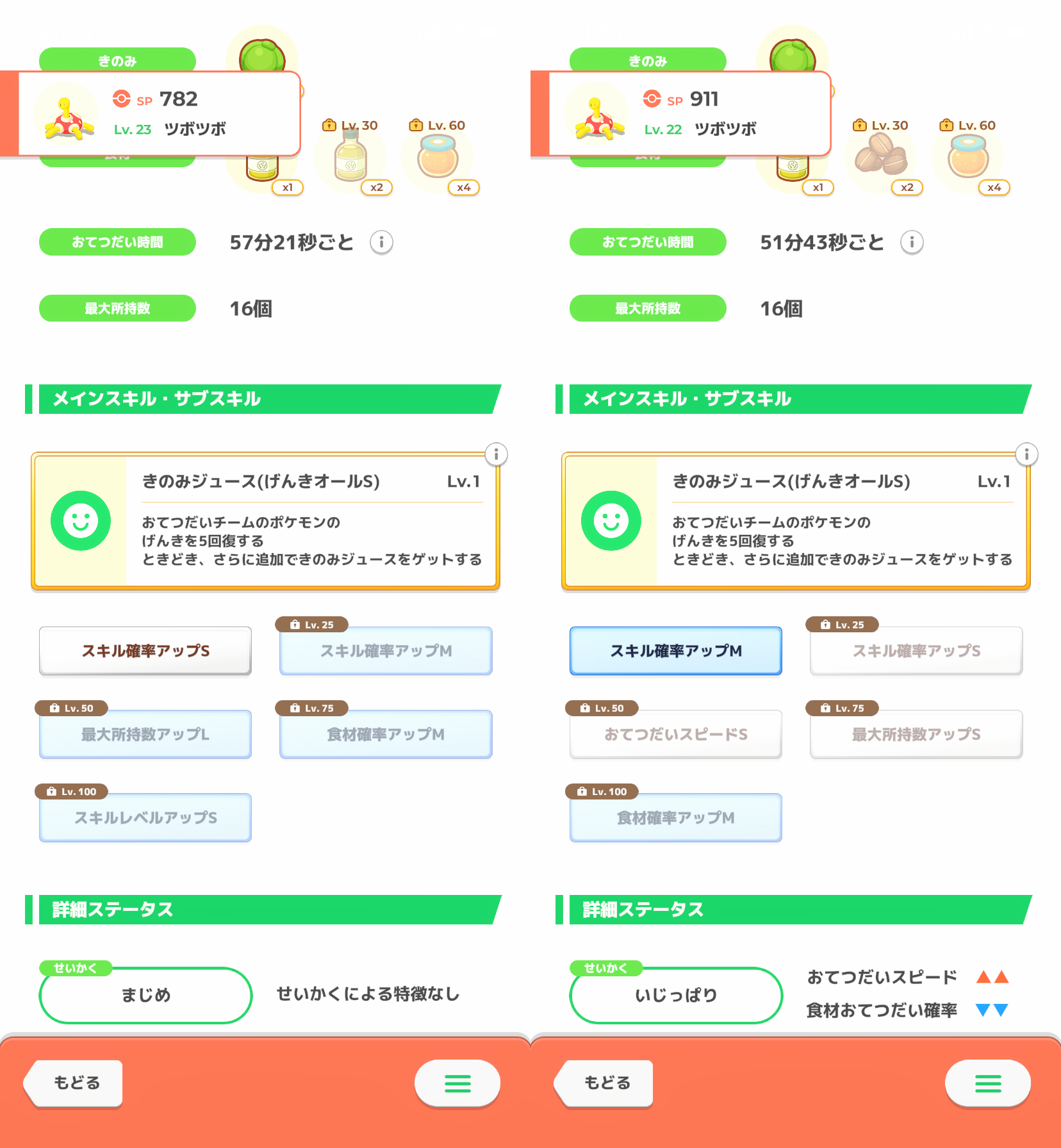View the locked スキルレベルアップS sub skill
The image size is (1061, 1148).
[x=145, y=817]
